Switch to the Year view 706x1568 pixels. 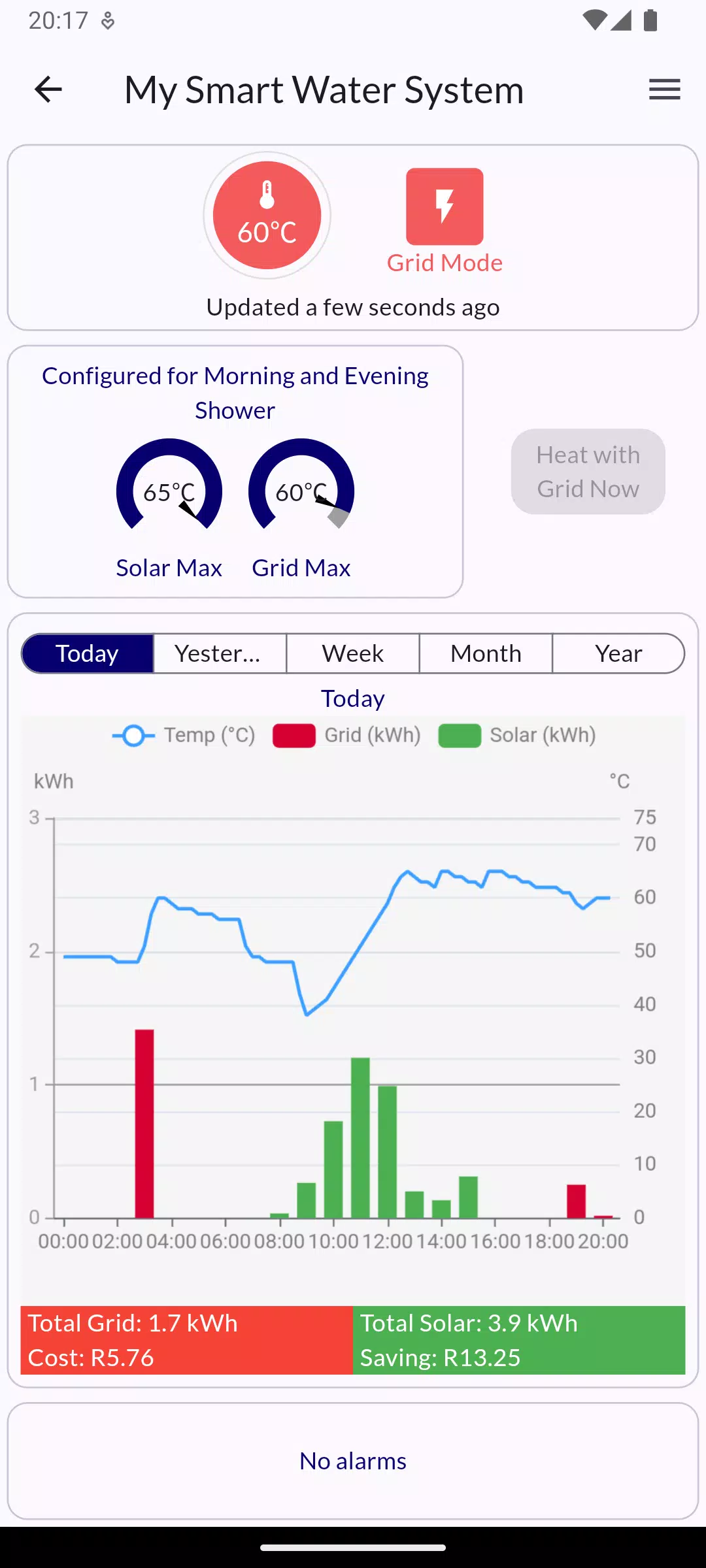pos(618,653)
